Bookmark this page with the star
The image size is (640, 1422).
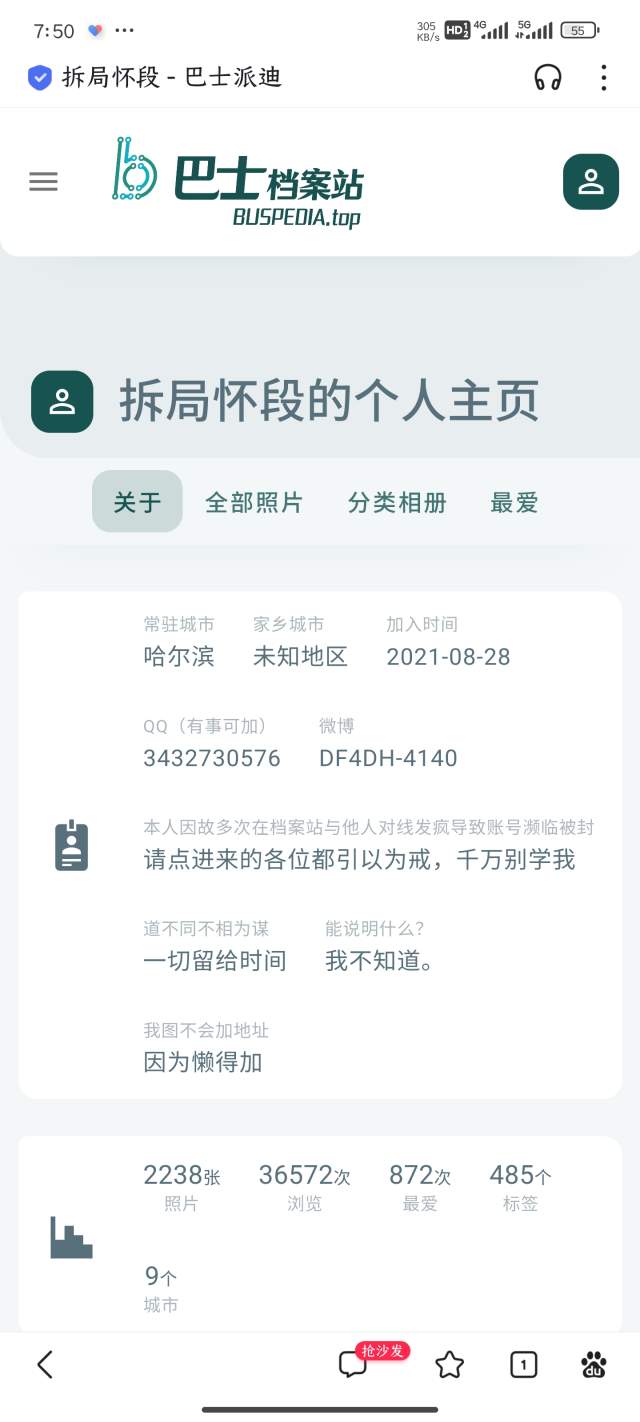(x=450, y=1364)
